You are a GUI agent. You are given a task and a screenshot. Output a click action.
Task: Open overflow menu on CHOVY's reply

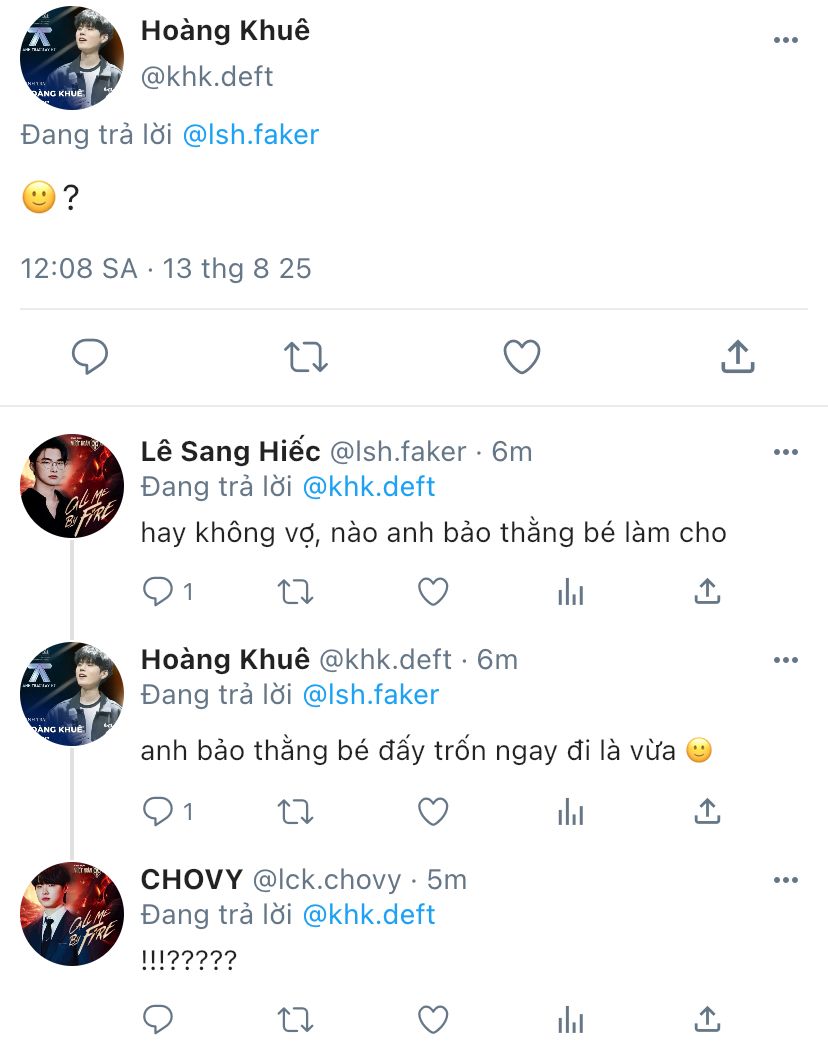[785, 880]
